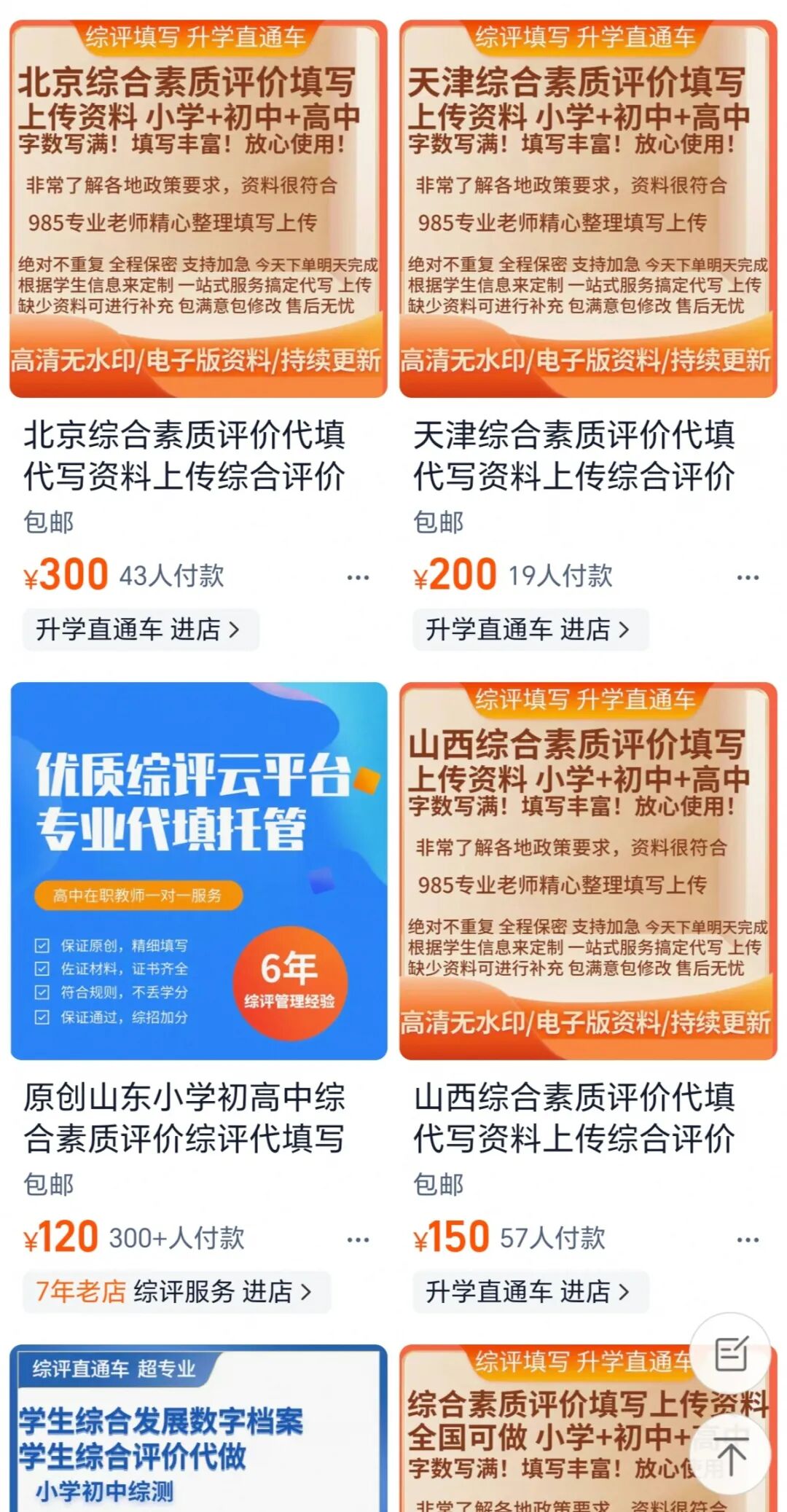Open the 天津综合素质评价 product card
The image size is (787, 1512).
(x=588, y=210)
